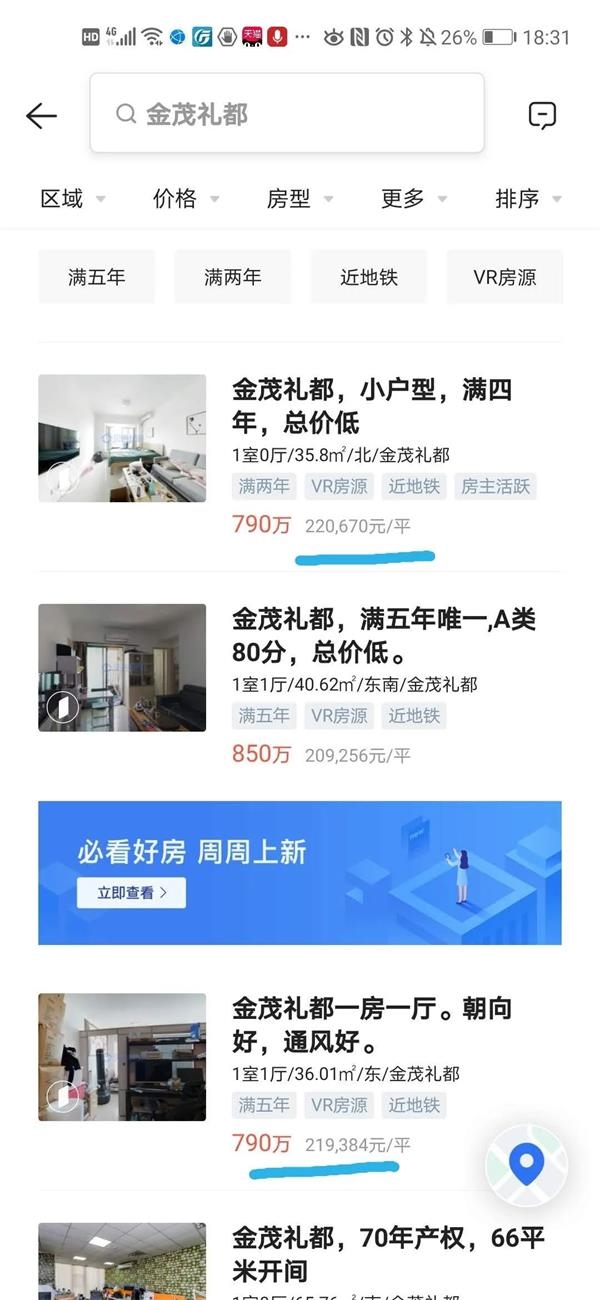The image size is (600, 1300).
Task: Tap 立即查看 on the 必看好房 banner
Action: [132, 892]
